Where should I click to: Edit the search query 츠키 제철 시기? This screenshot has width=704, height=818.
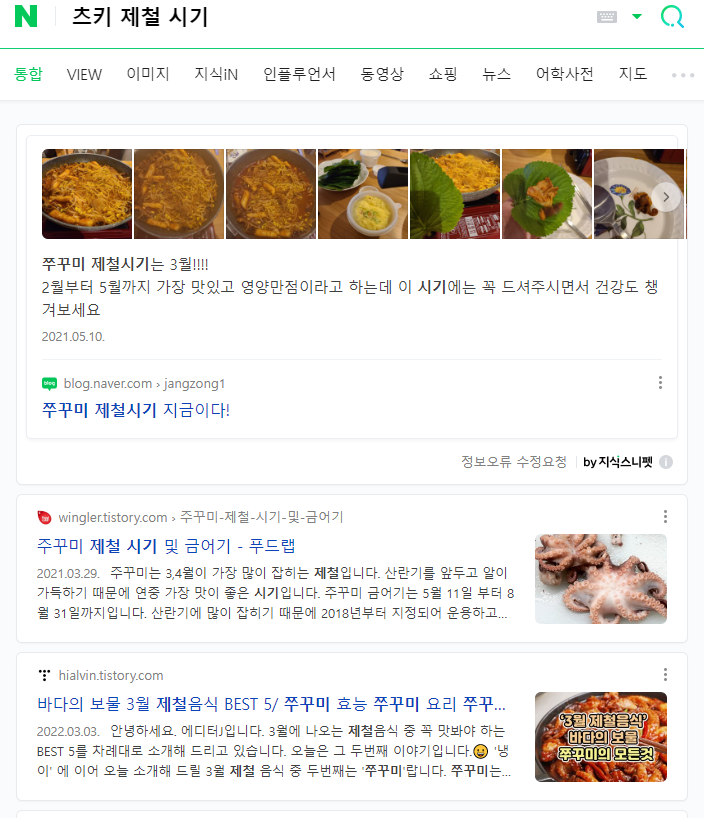click(x=140, y=17)
